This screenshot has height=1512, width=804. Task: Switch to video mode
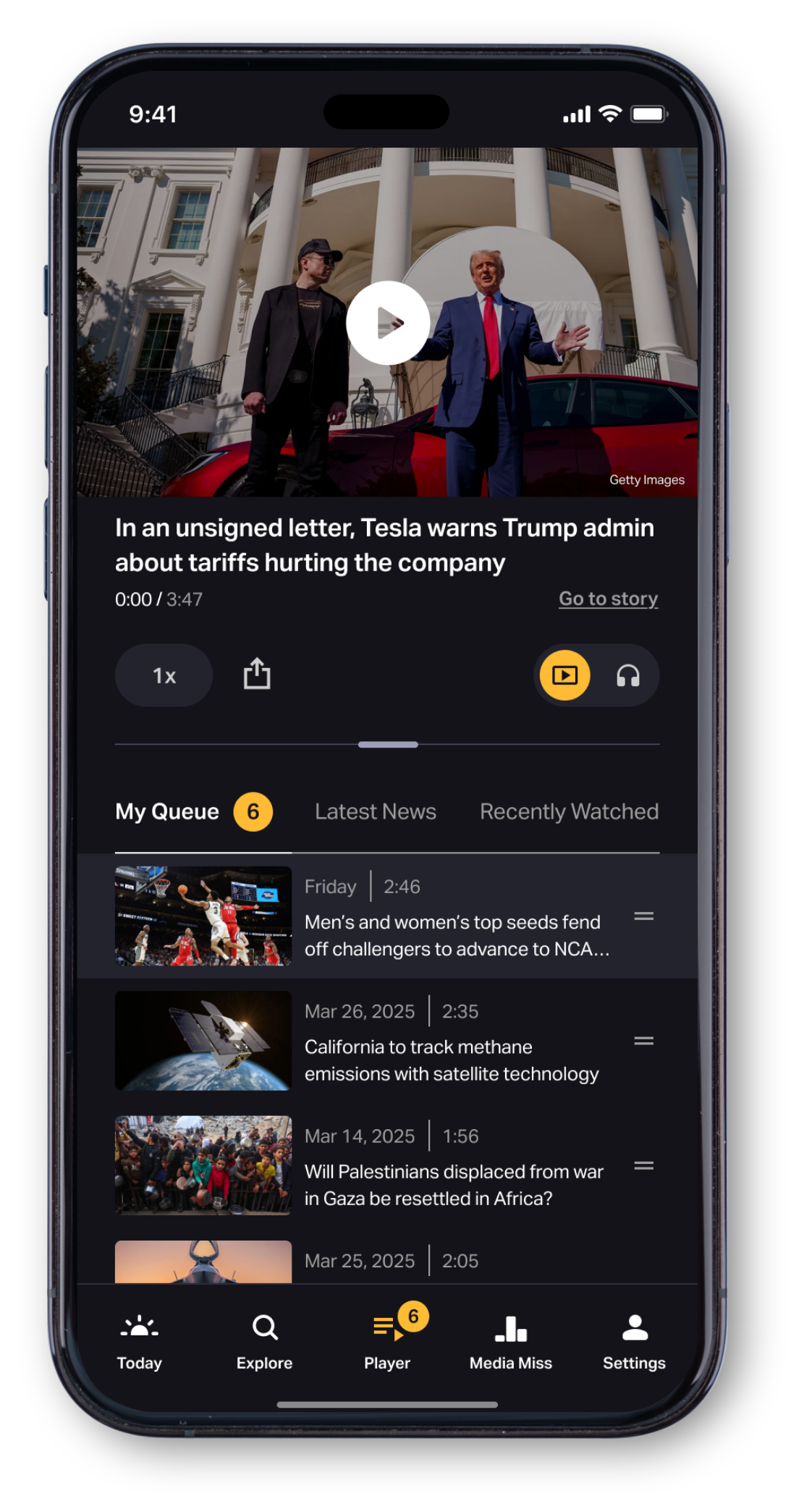tap(564, 675)
